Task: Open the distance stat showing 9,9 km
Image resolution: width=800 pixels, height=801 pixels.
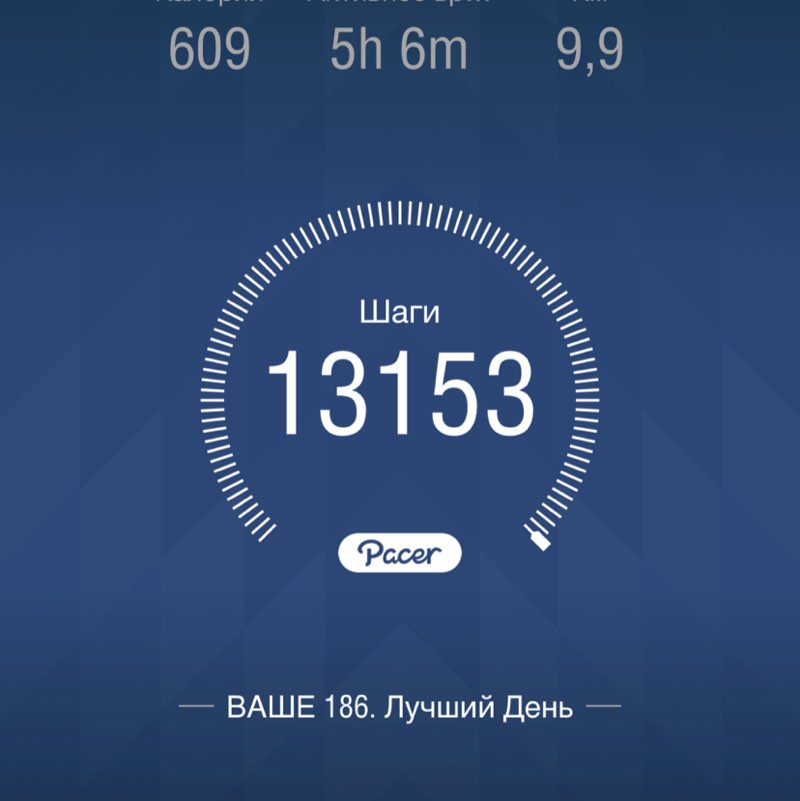Action: point(592,48)
